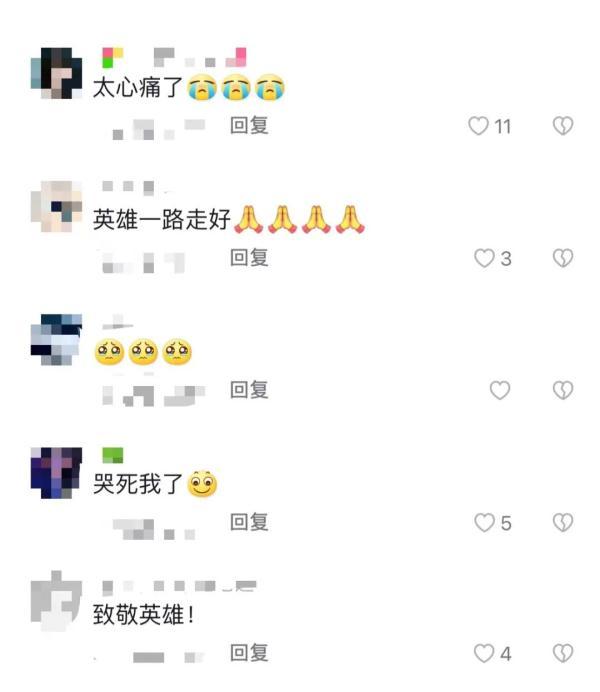Like the comment 太心痛了

[480, 126]
